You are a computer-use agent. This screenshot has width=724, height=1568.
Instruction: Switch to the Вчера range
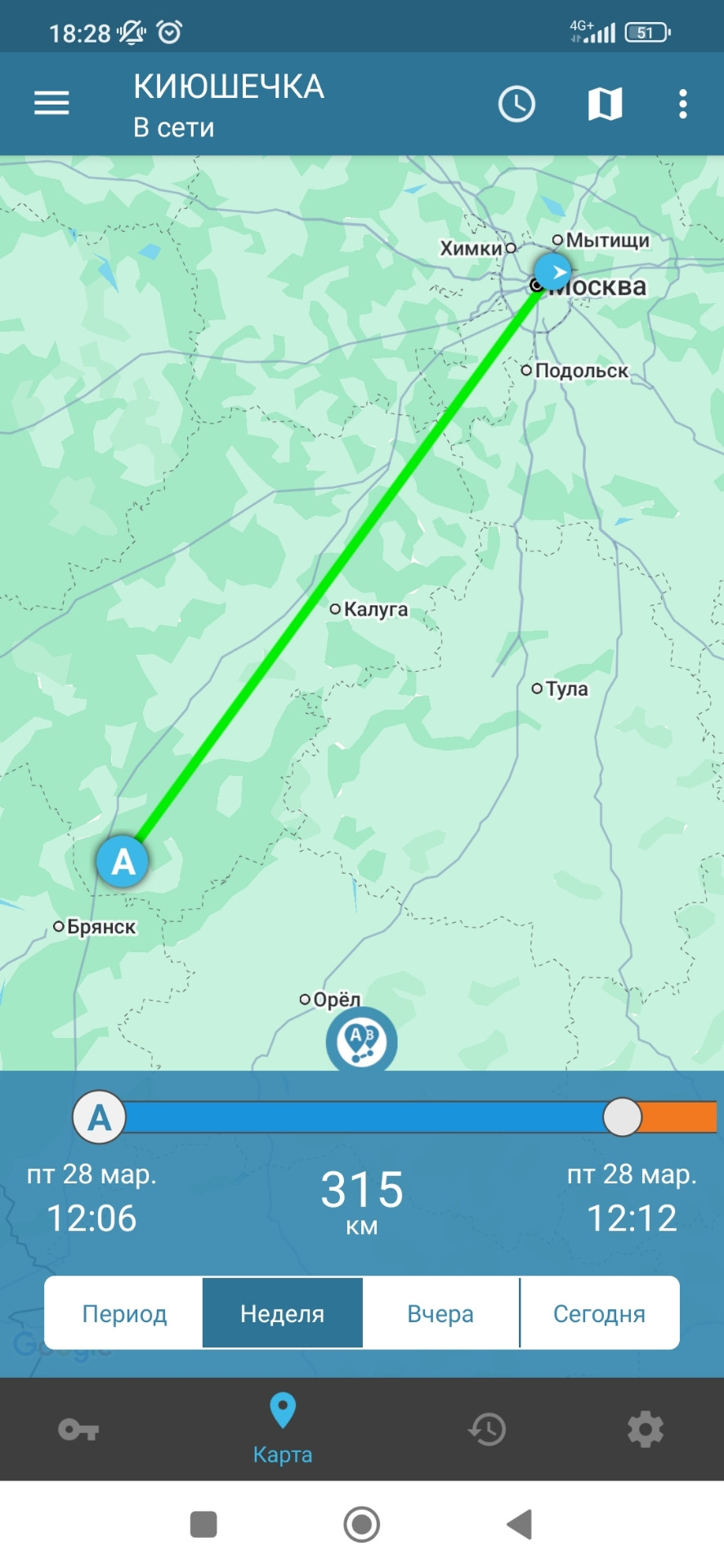point(440,1314)
